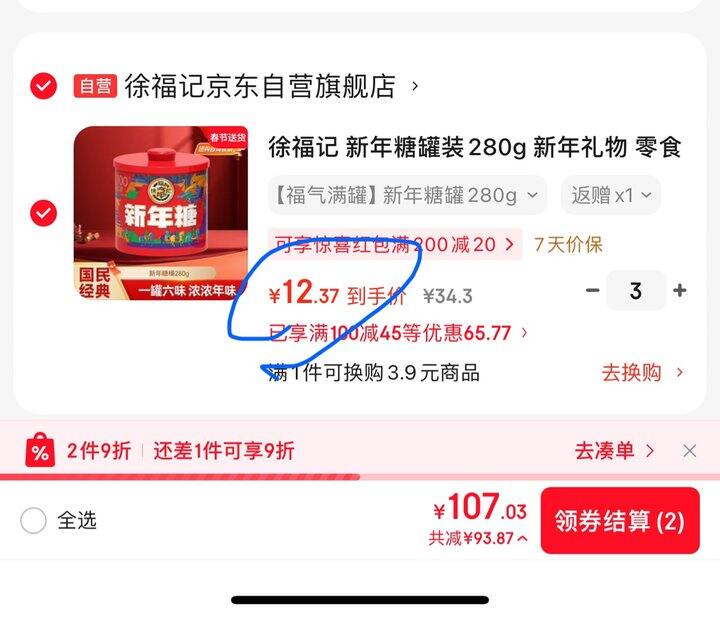Image resolution: width=720 pixels, height=618 pixels.
Task: View the 可享惊喜红包满200减20 offer
Action: coord(395,244)
